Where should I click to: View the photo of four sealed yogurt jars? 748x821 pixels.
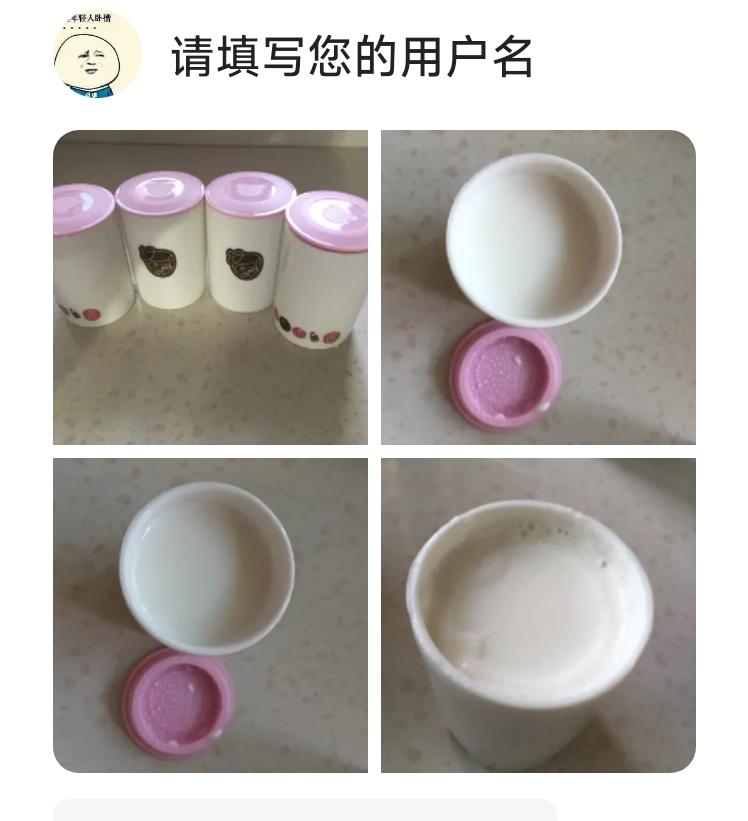210,287
